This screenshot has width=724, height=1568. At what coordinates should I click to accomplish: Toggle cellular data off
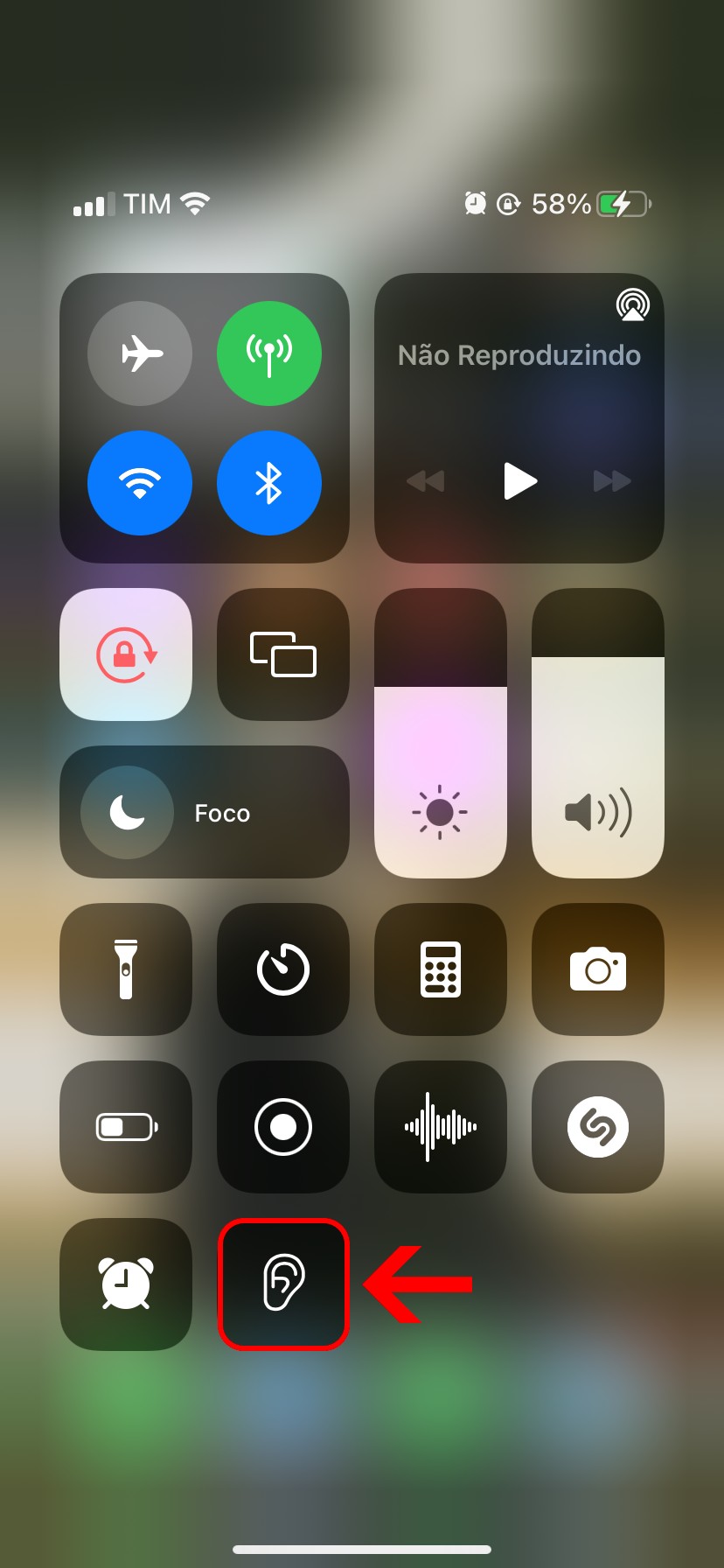coord(269,353)
